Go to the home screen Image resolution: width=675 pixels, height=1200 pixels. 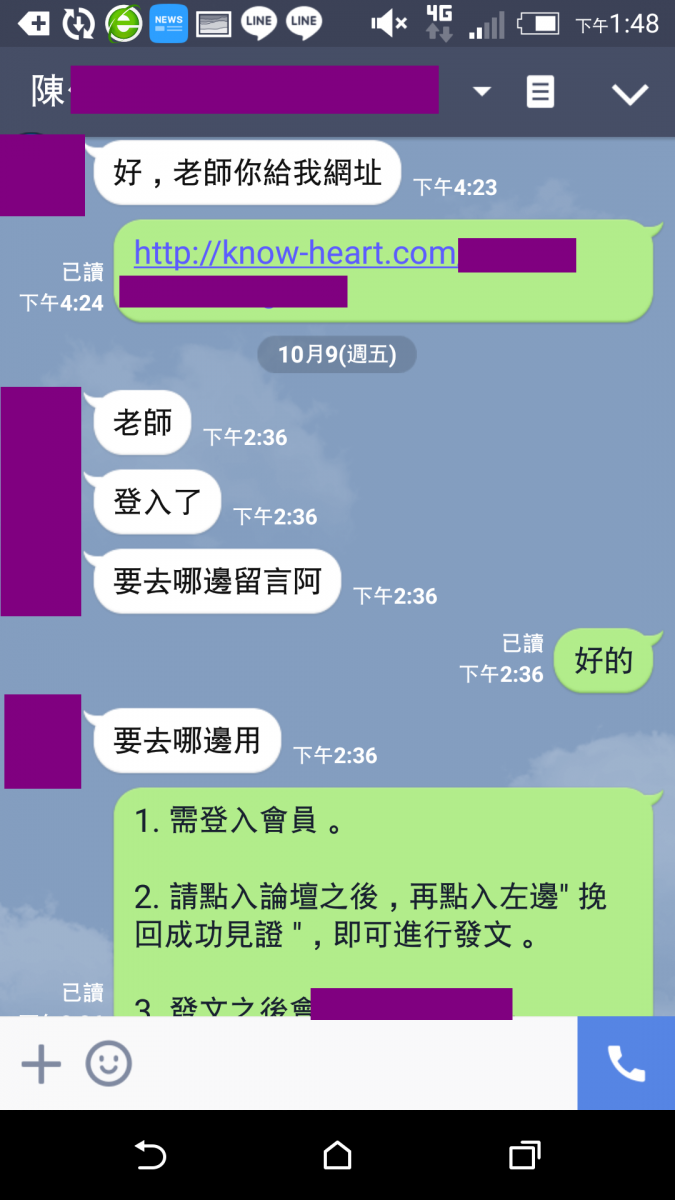coord(338,1156)
